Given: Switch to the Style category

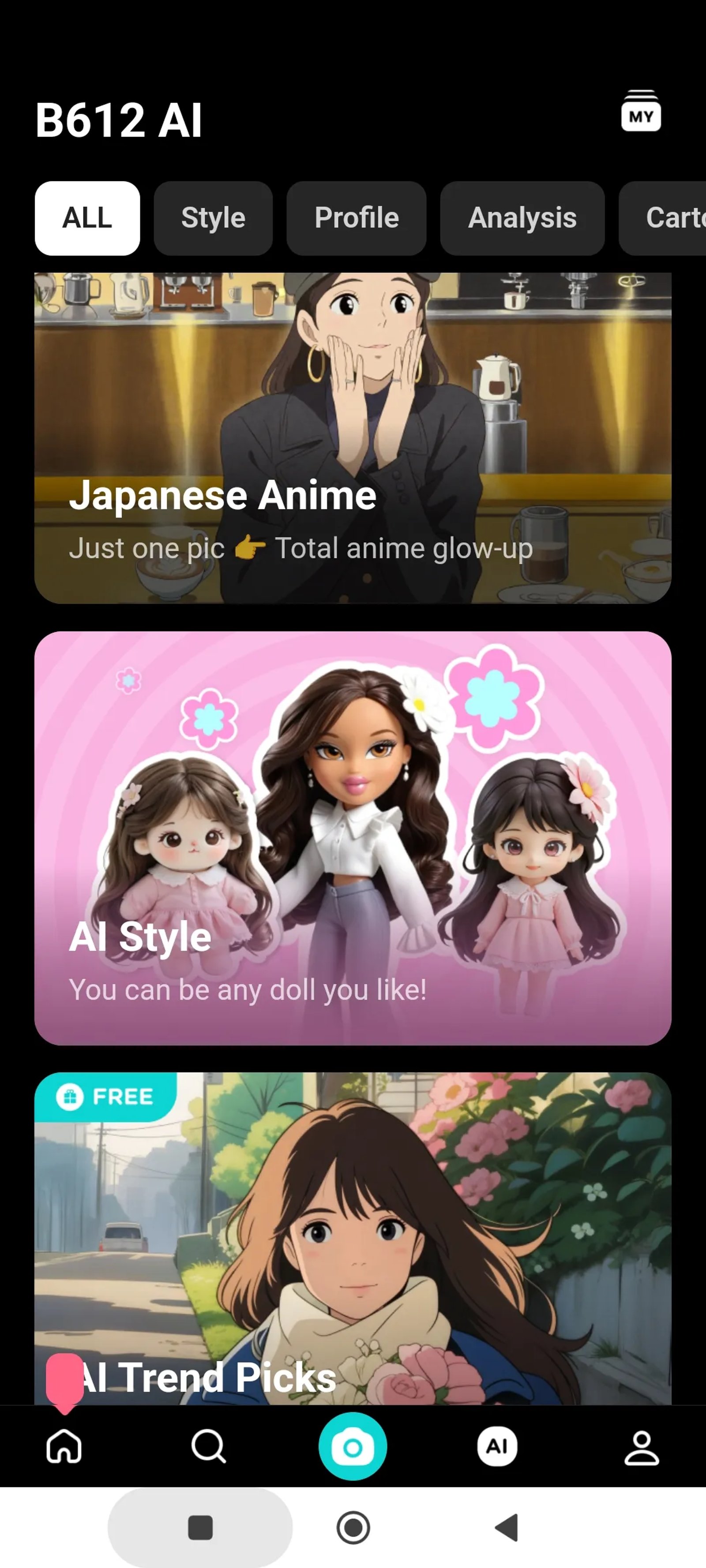Looking at the screenshot, I should (213, 218).
